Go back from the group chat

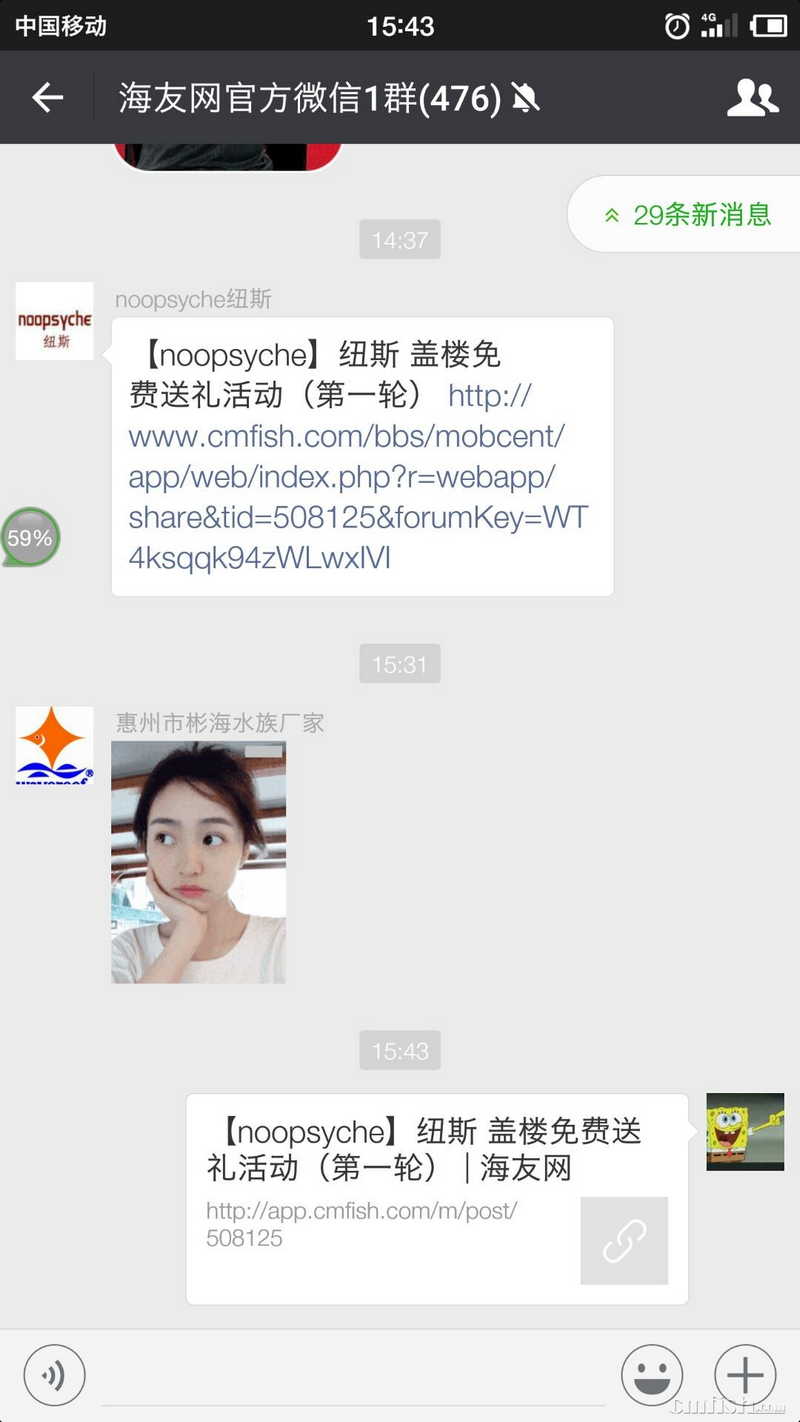tap(47, 97)
